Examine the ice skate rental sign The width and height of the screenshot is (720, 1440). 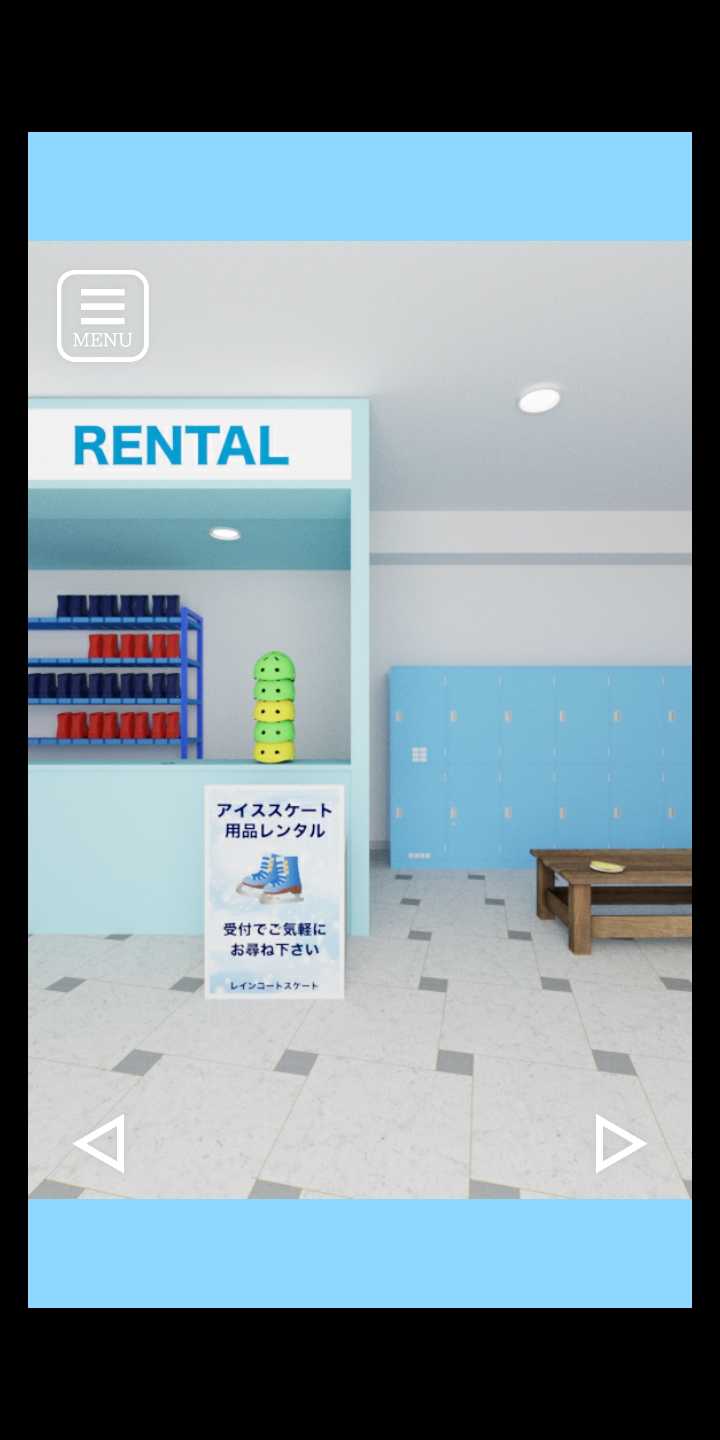274,890
